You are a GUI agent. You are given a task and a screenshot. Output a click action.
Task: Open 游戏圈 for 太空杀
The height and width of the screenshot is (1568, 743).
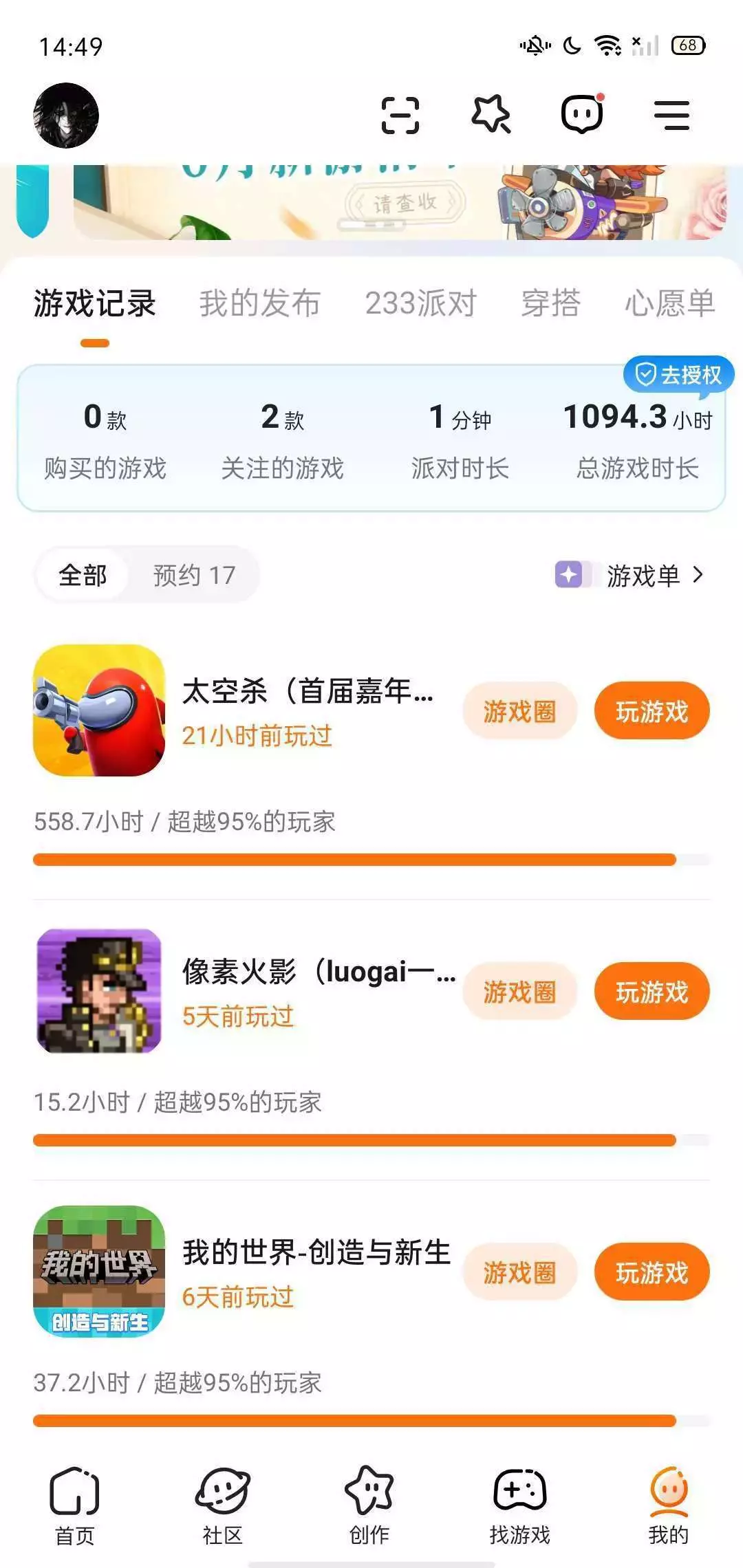coord(519,711)
